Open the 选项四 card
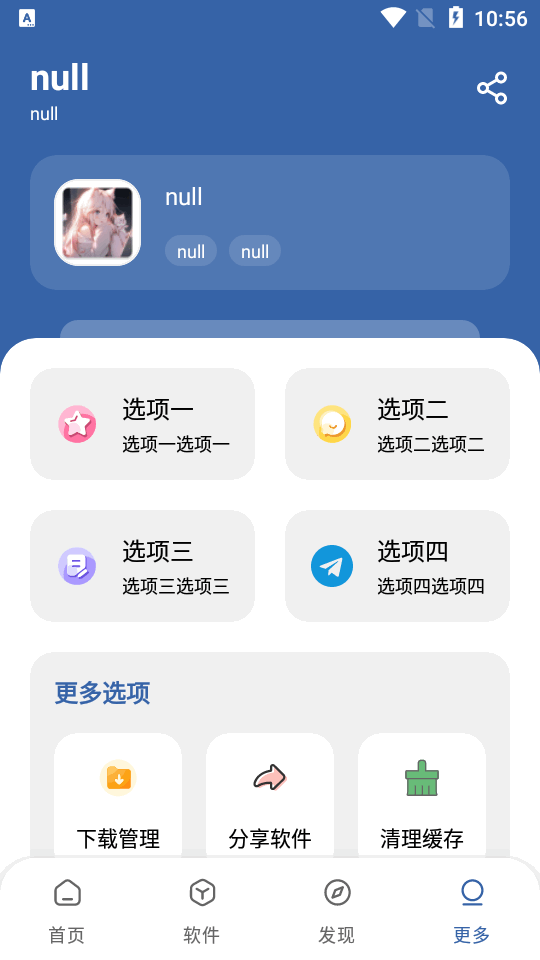Viewport: 540px width, 960px height. pyautogui.click(x=397, y=566)
